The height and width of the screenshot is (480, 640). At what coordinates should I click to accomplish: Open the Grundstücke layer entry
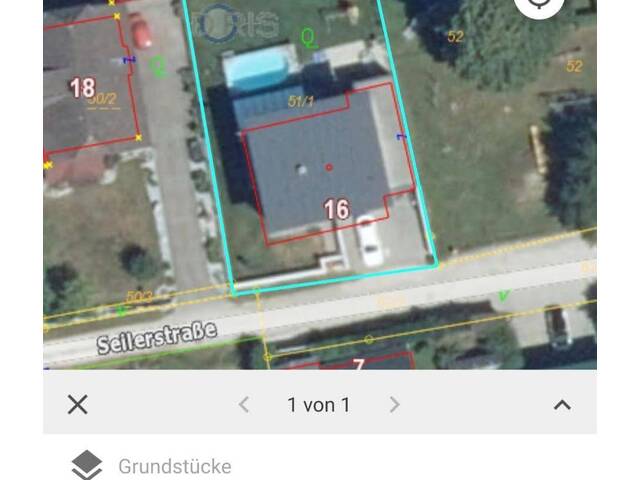174,466
